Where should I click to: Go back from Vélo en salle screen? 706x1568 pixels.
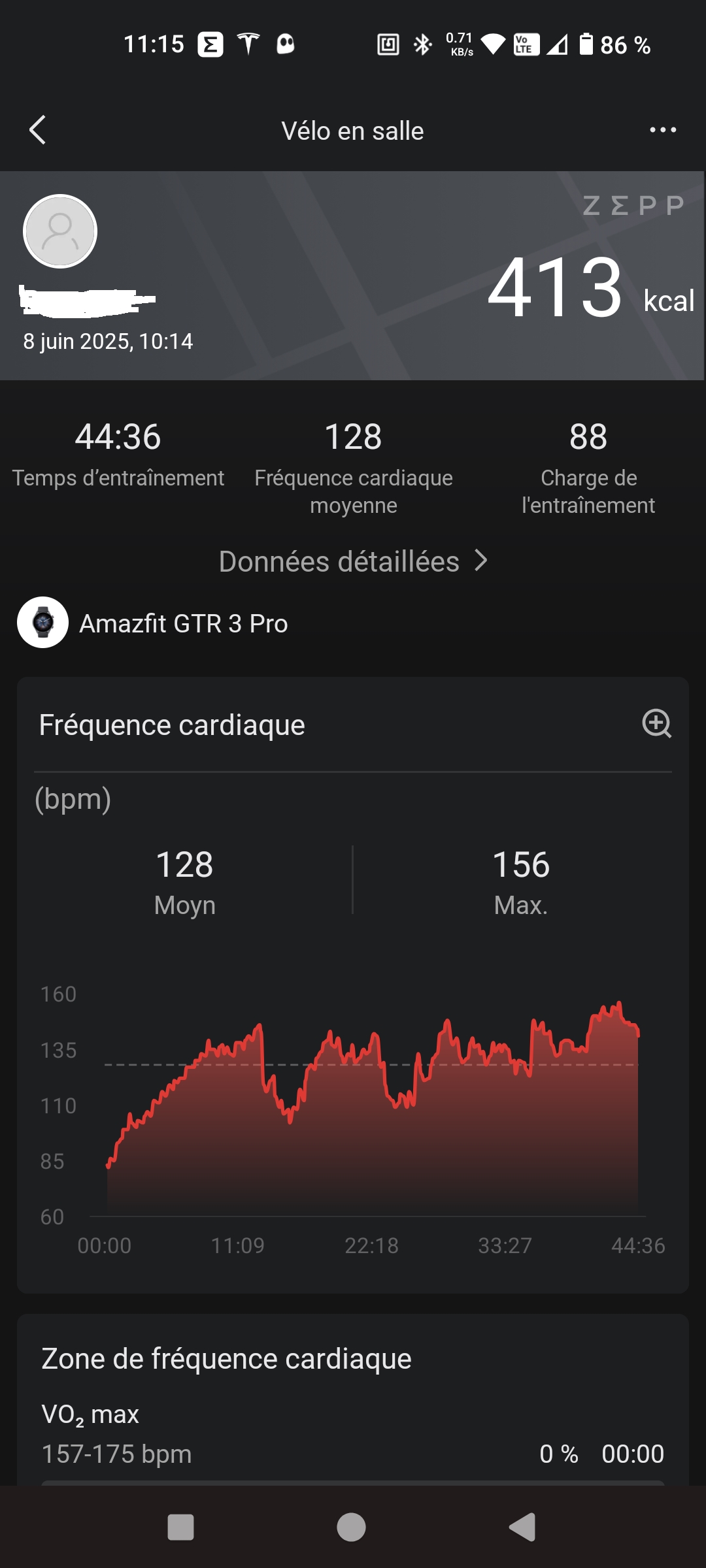point(38,130)
